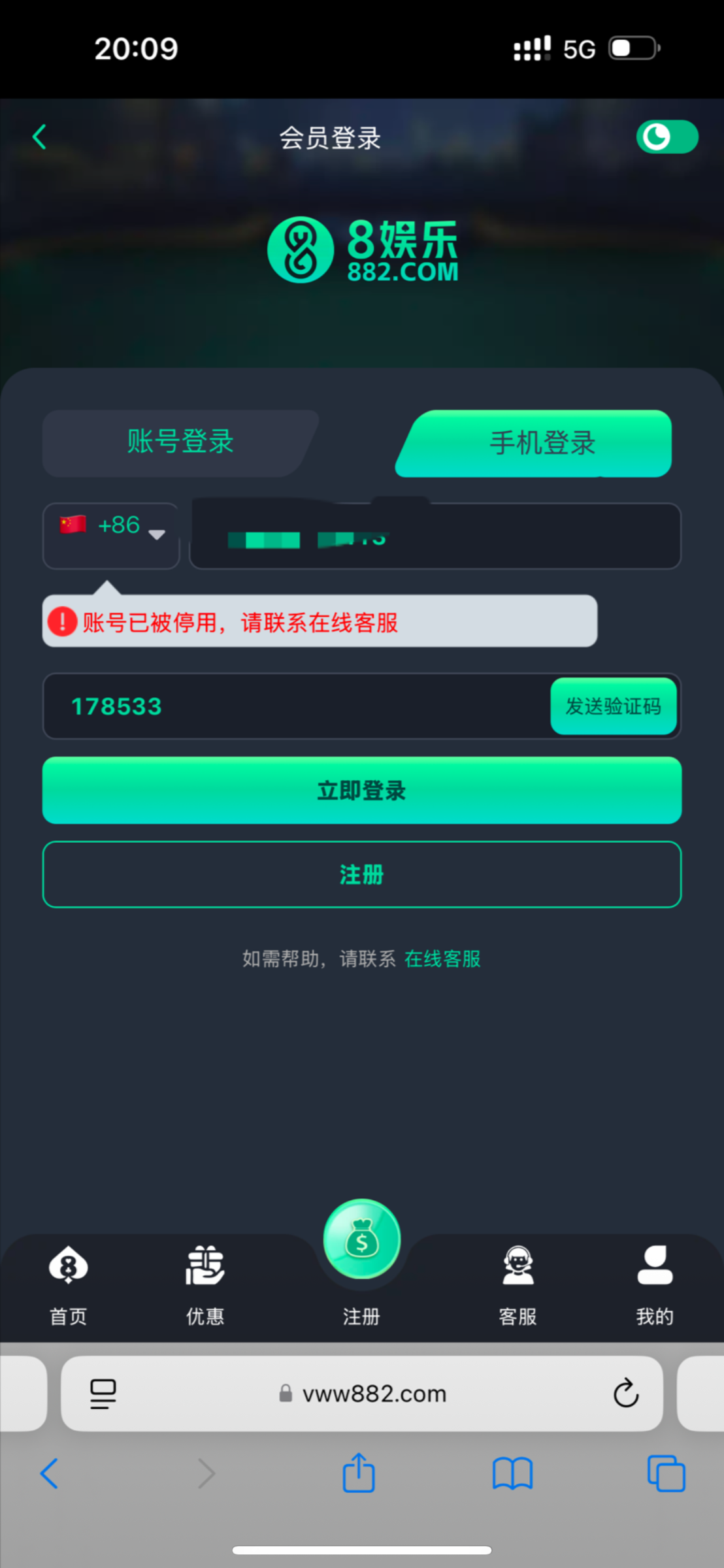The width and height of the screenshot is (724, 1568).
Task: Tap the vww882.com address bar
Action: [x=372, y=1394]
